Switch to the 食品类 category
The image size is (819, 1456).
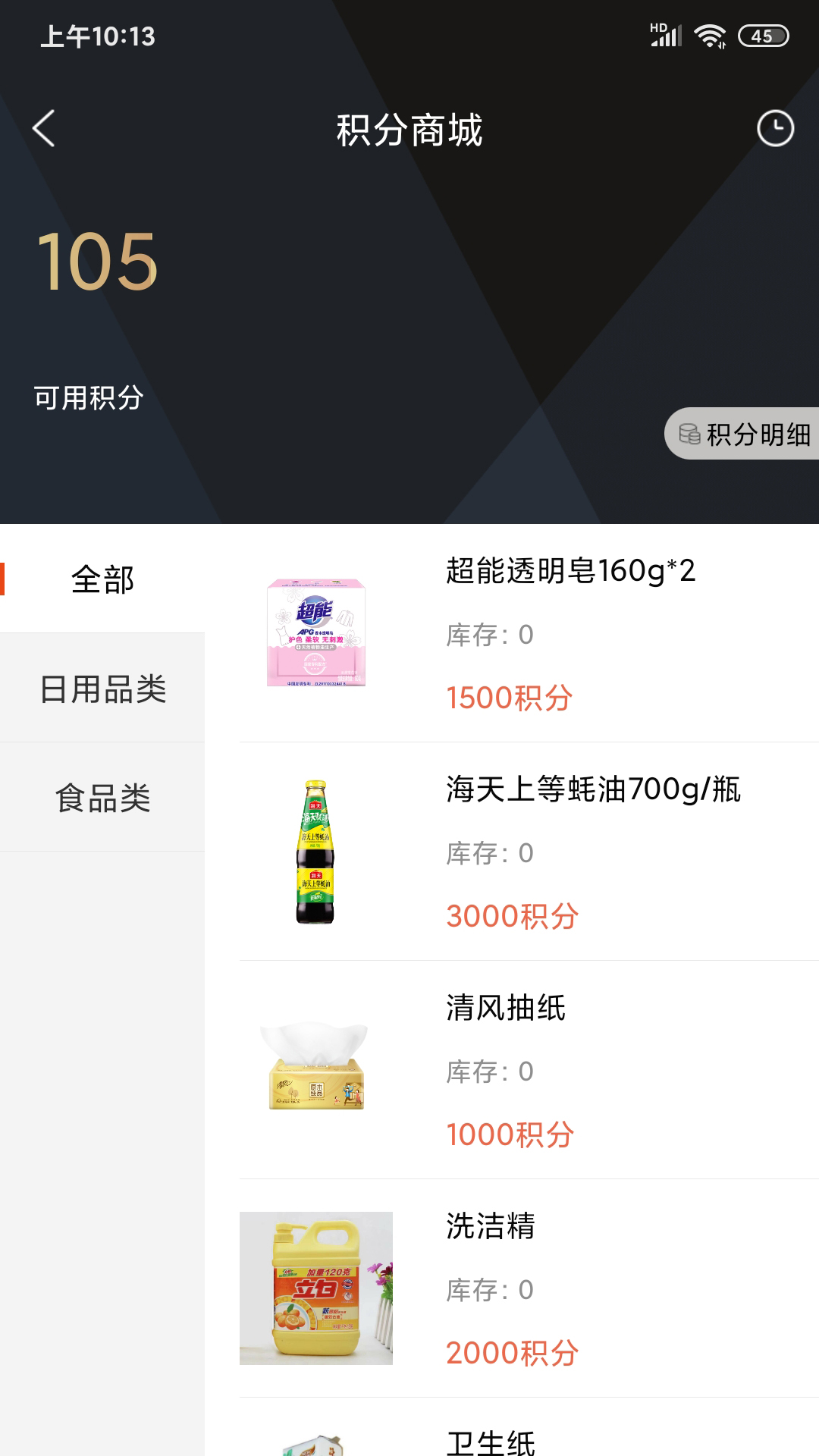(x=102, y=798)
